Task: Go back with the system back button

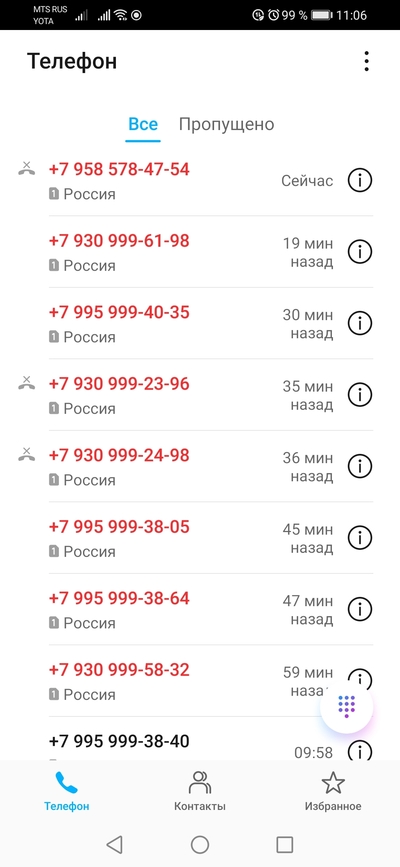Action: pyautogui.click(x=114, y=844)
